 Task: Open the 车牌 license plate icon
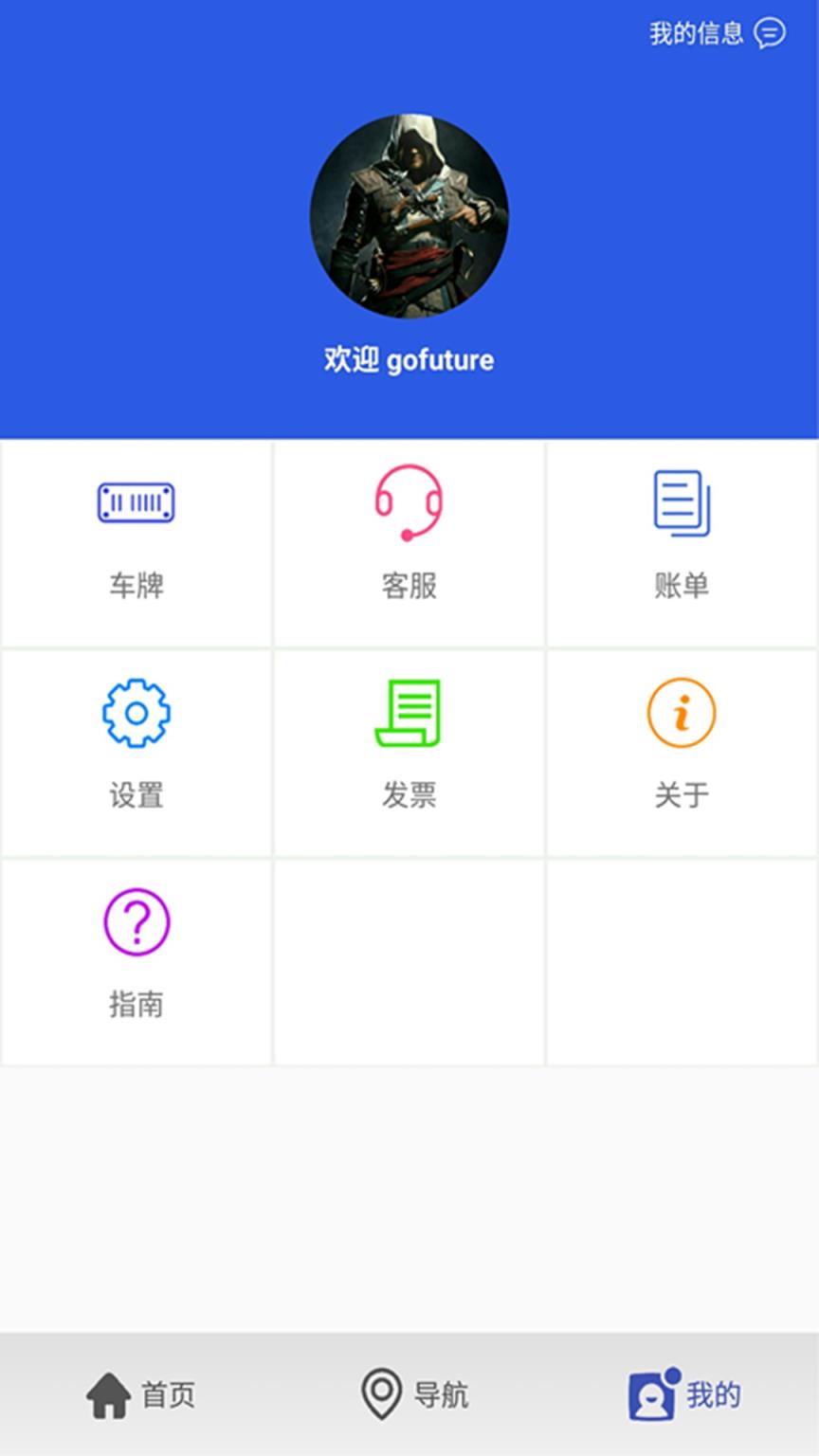click(x=136, y=503)
